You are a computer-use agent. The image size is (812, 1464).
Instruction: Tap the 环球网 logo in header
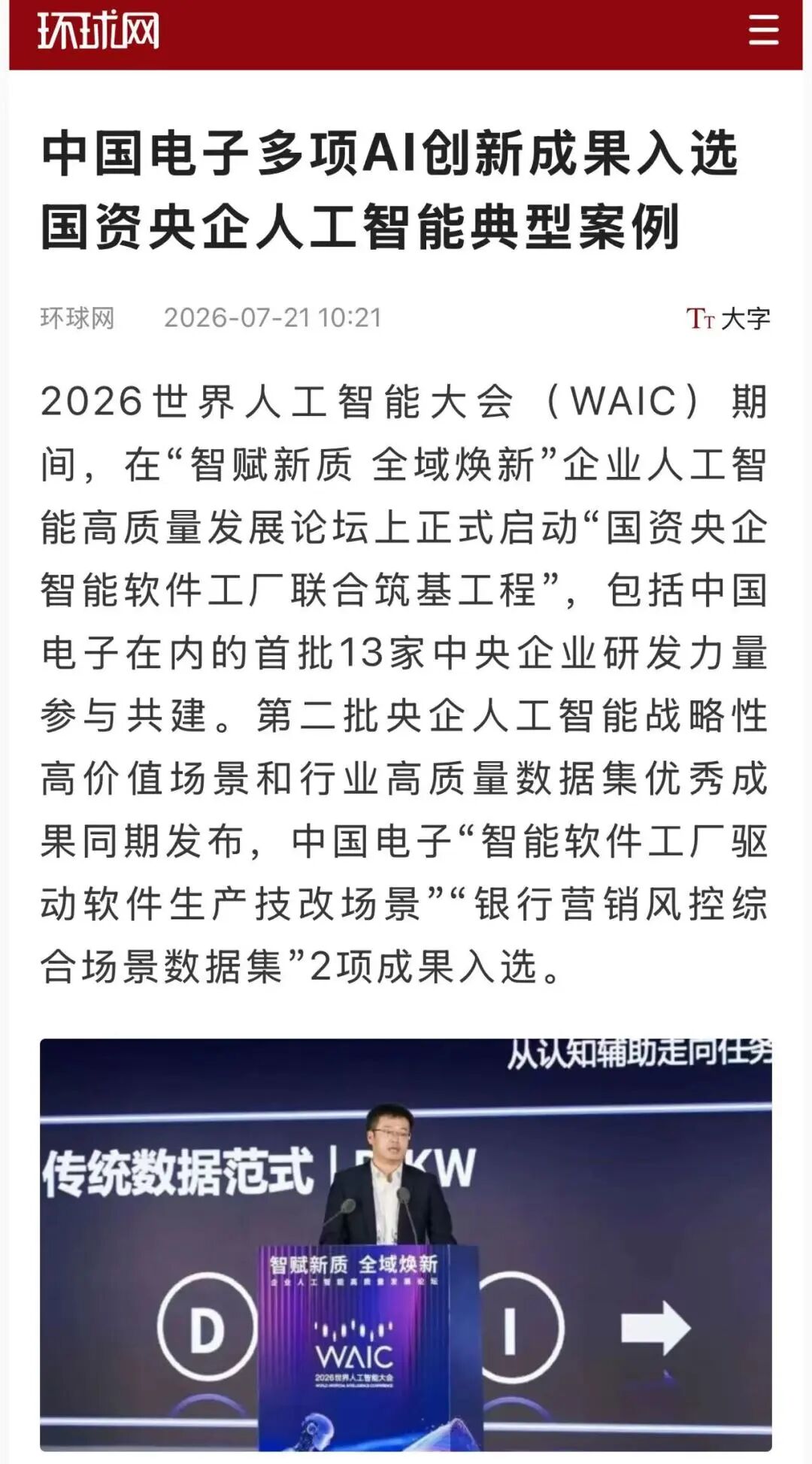[x=98, y=32]
